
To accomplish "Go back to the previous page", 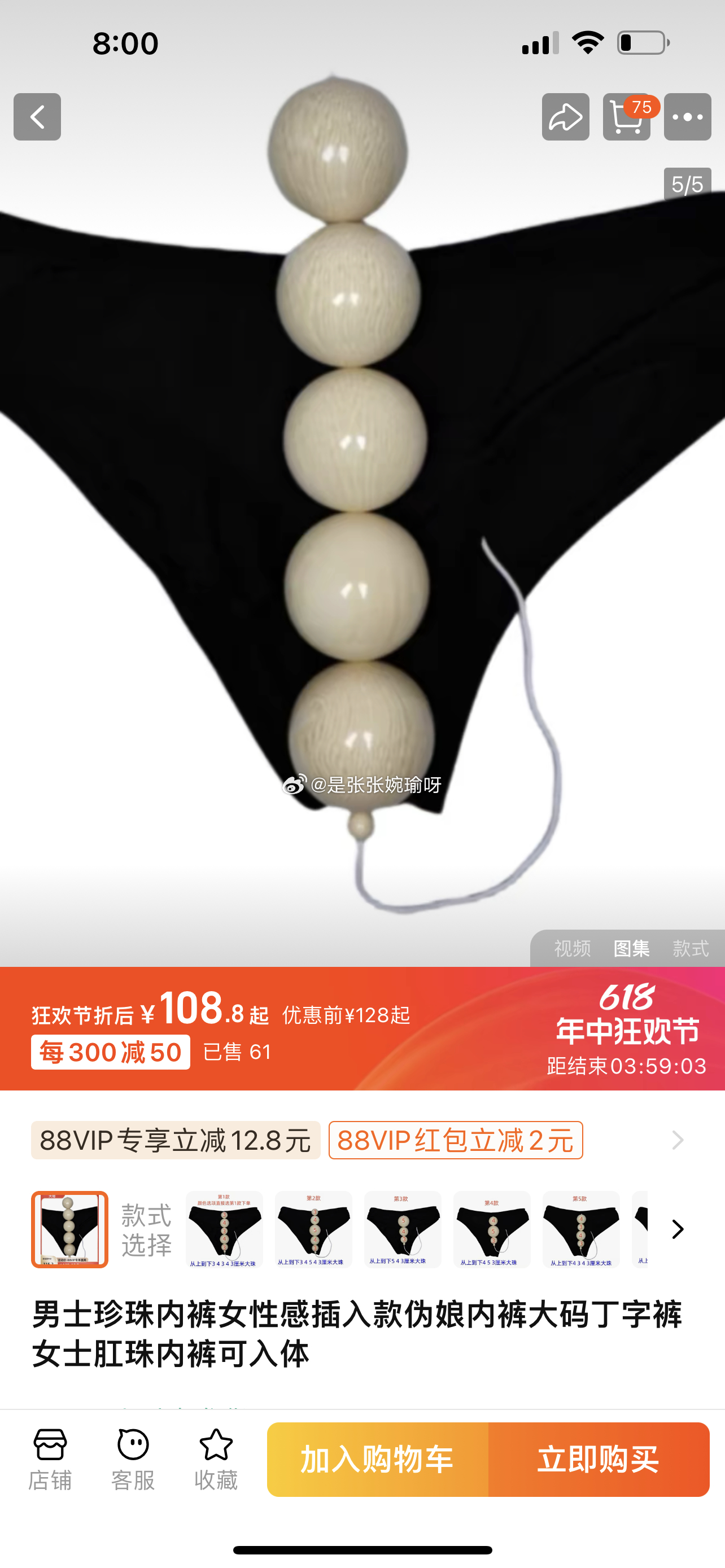I will tap(37, 117).
